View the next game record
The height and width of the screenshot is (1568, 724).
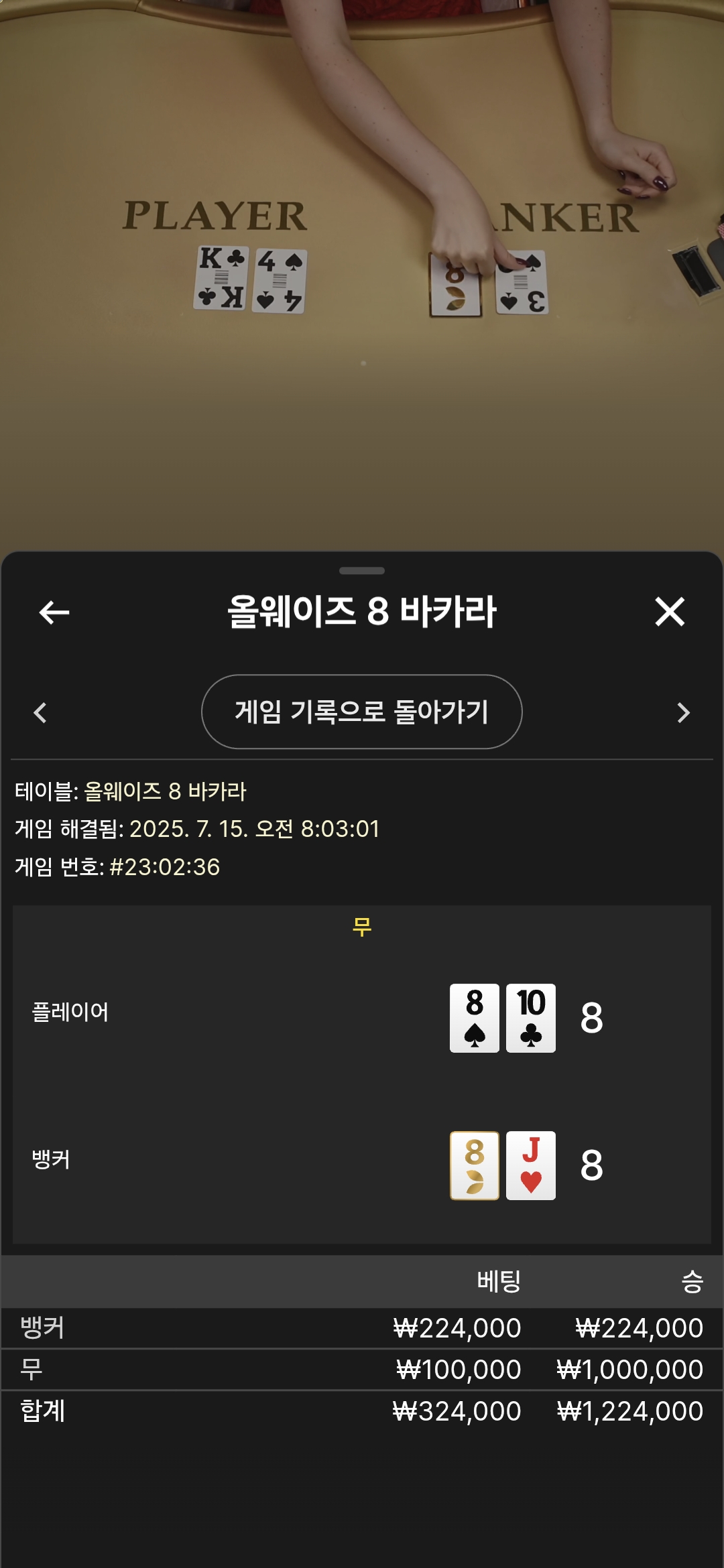click(x=683, y=712)
